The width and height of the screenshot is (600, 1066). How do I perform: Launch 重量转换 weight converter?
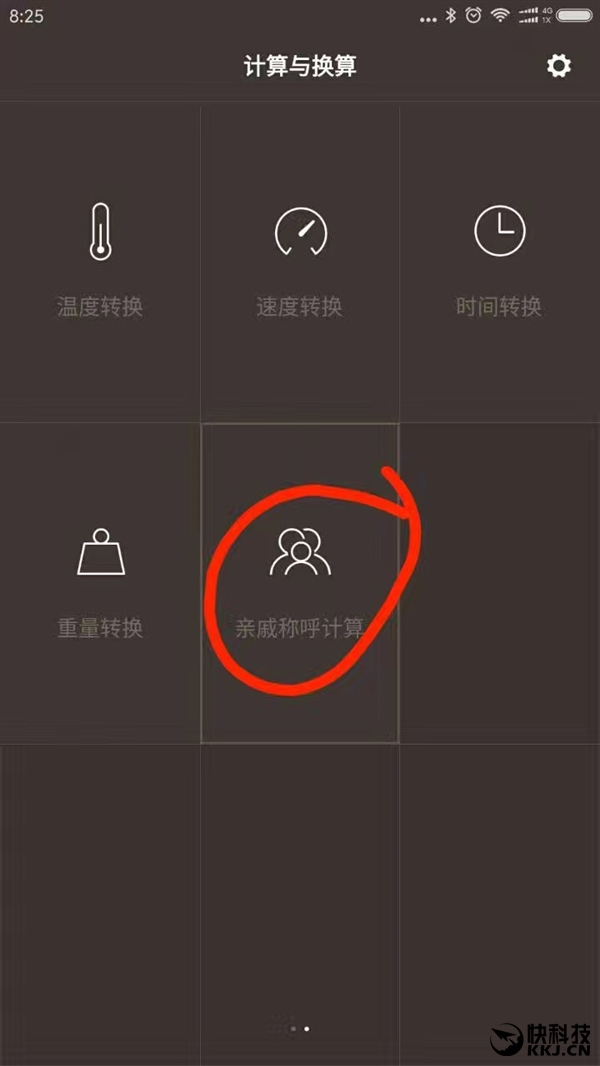click(x=100, y=582)
